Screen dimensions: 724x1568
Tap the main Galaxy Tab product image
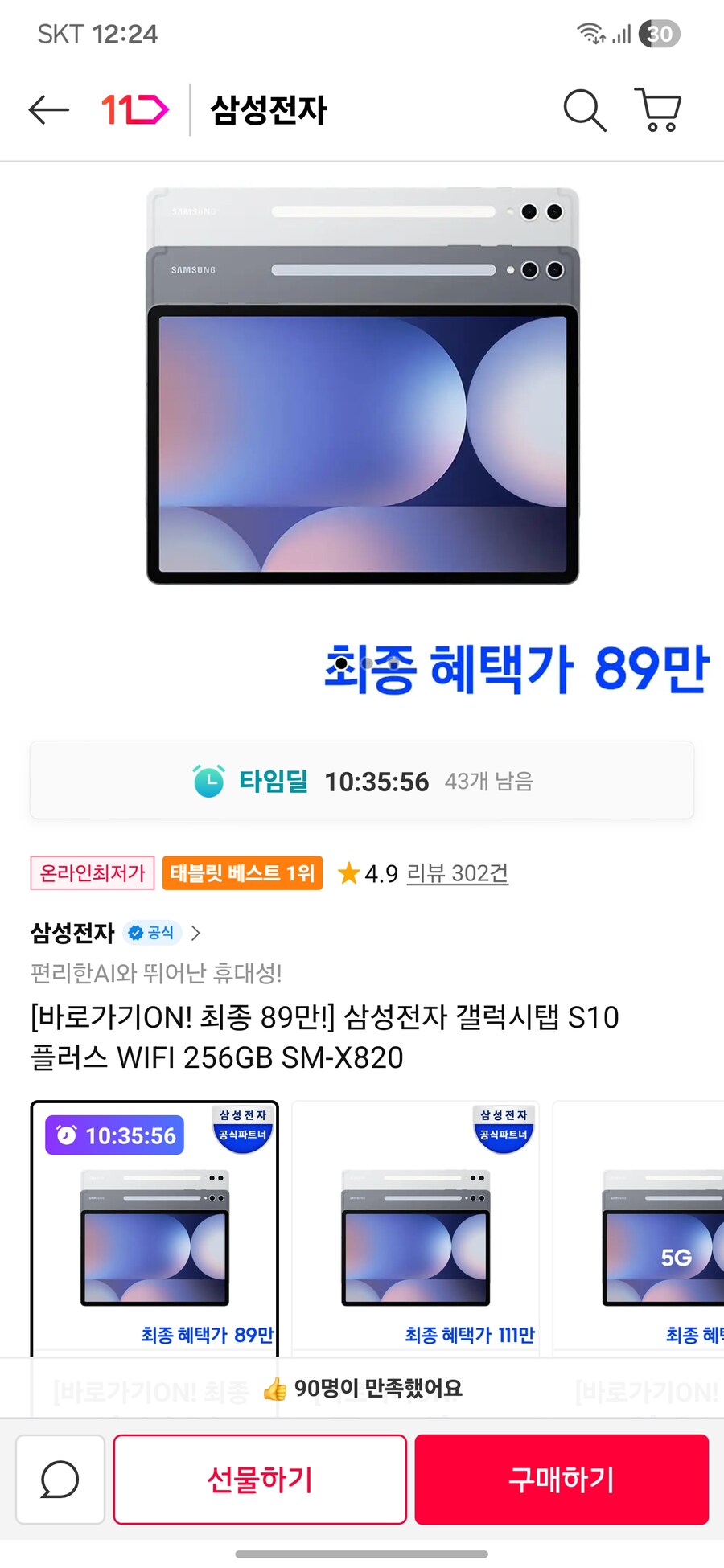point(362,386)
